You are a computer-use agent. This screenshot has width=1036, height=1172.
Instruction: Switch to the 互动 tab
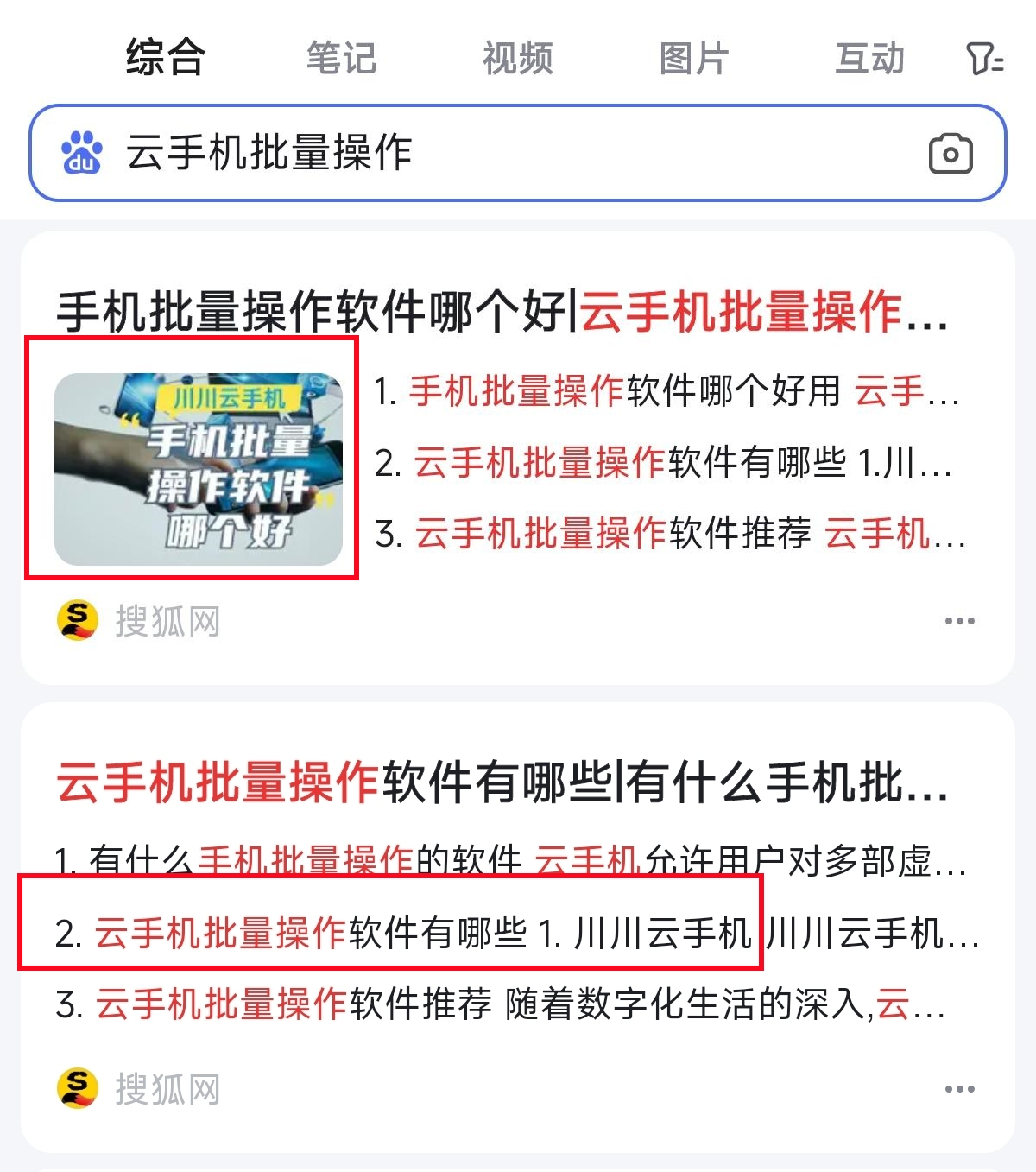869,59
